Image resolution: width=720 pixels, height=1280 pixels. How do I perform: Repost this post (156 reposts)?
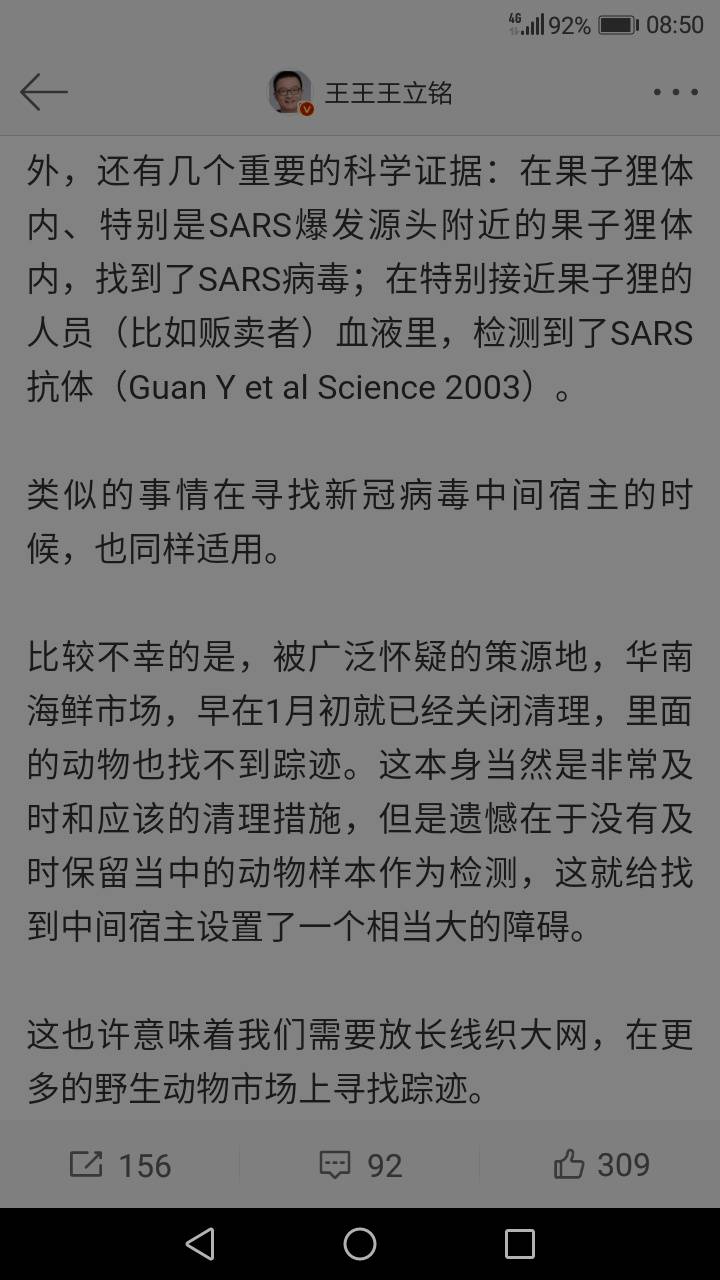click(x=120, y=1165)
